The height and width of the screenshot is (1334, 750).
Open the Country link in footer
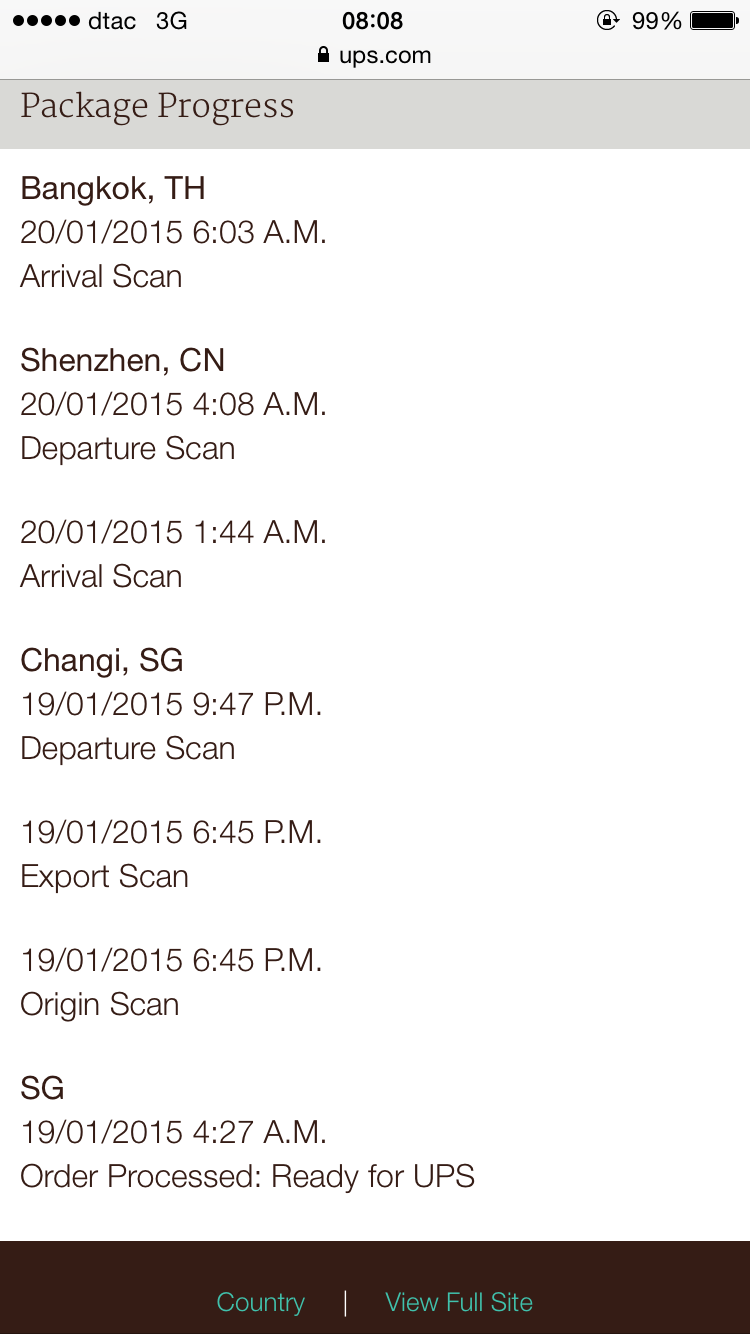point(260,1302)
